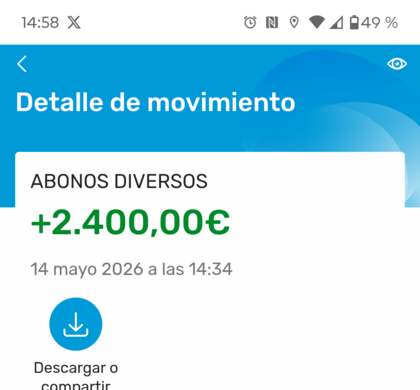Tap Descargar o compartir button
Image resolution: width=420 pixels, height=390 pixels.
click(x=76, y=324)
